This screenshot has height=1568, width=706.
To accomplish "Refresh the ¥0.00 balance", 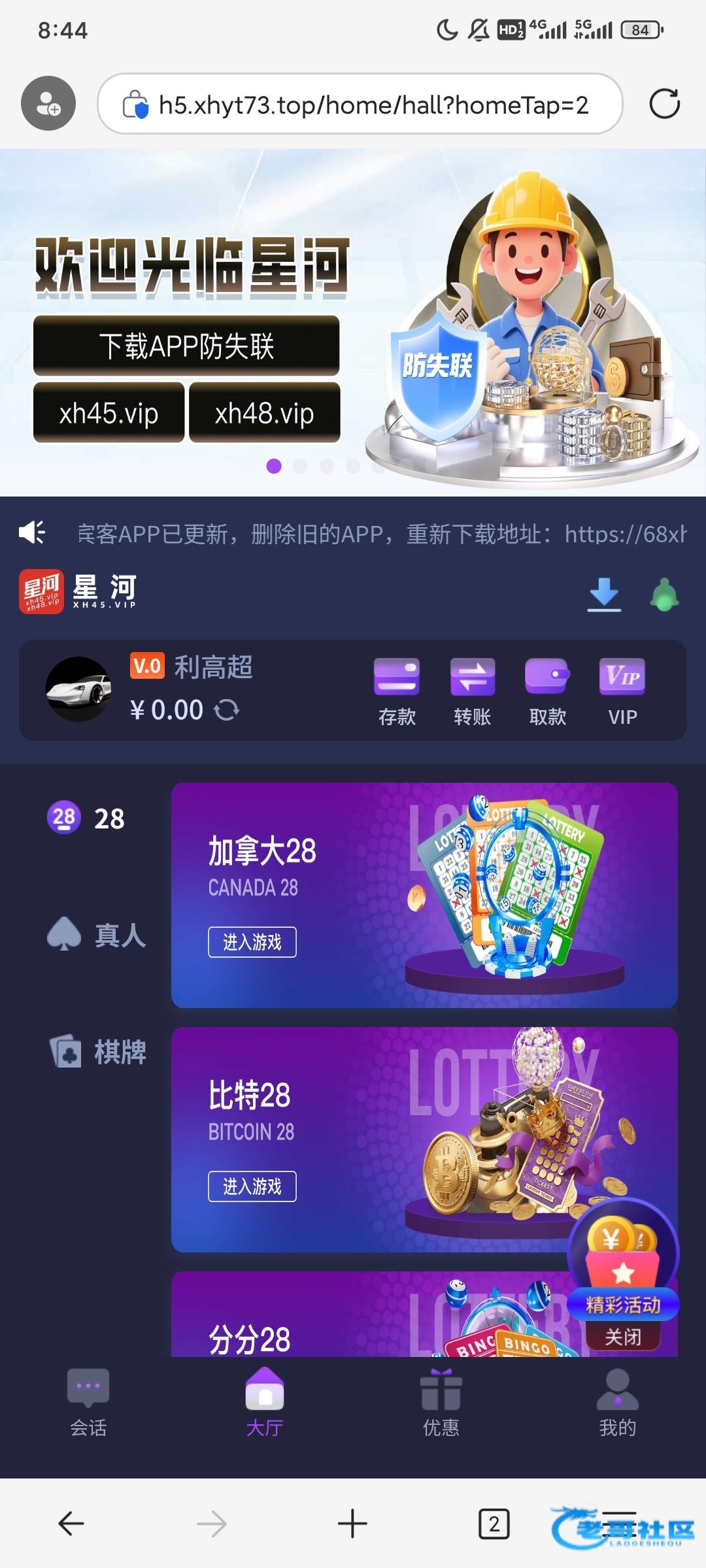I will (227, 710).
